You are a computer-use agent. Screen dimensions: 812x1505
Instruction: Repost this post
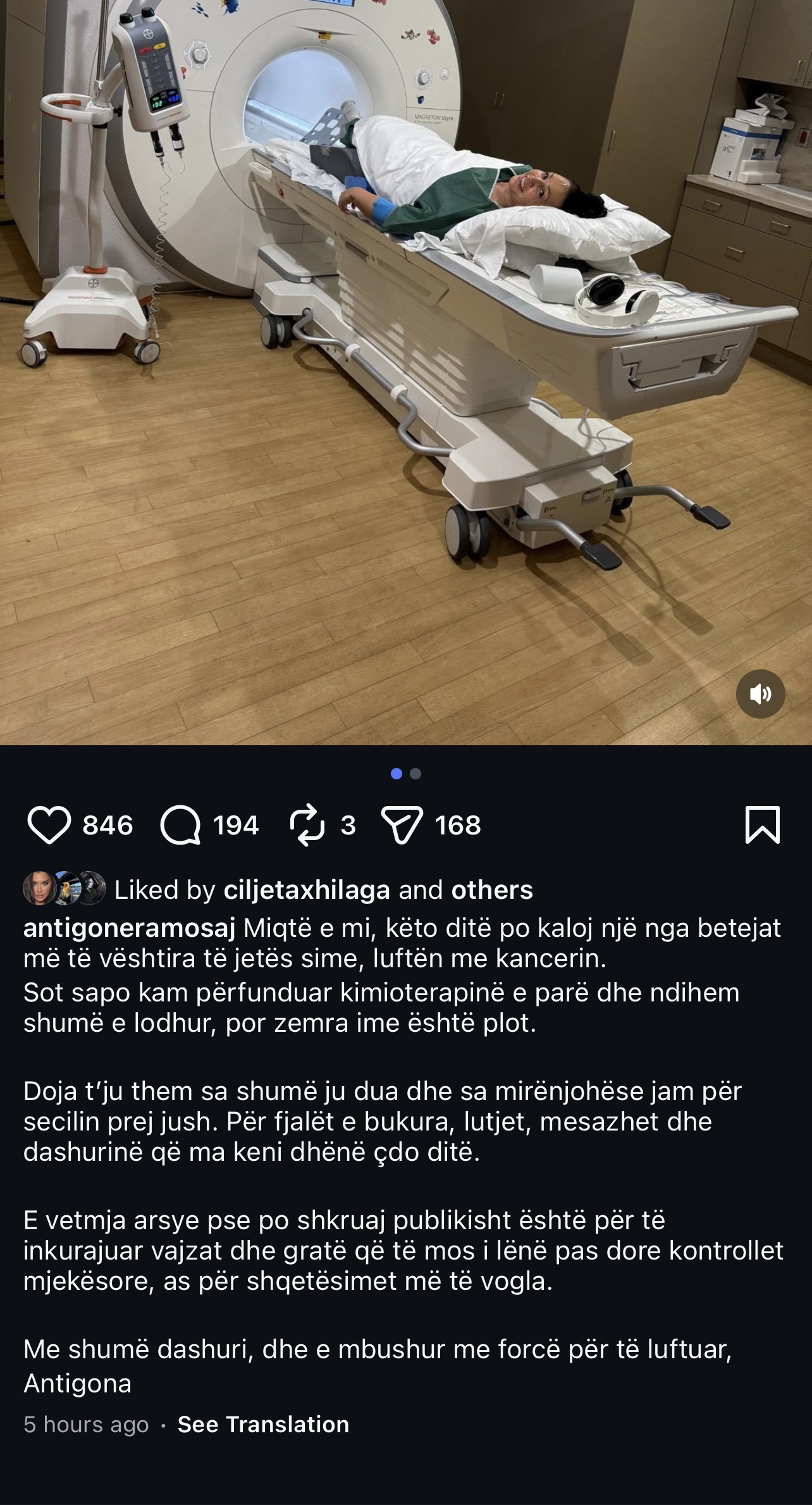coord(307,825)
